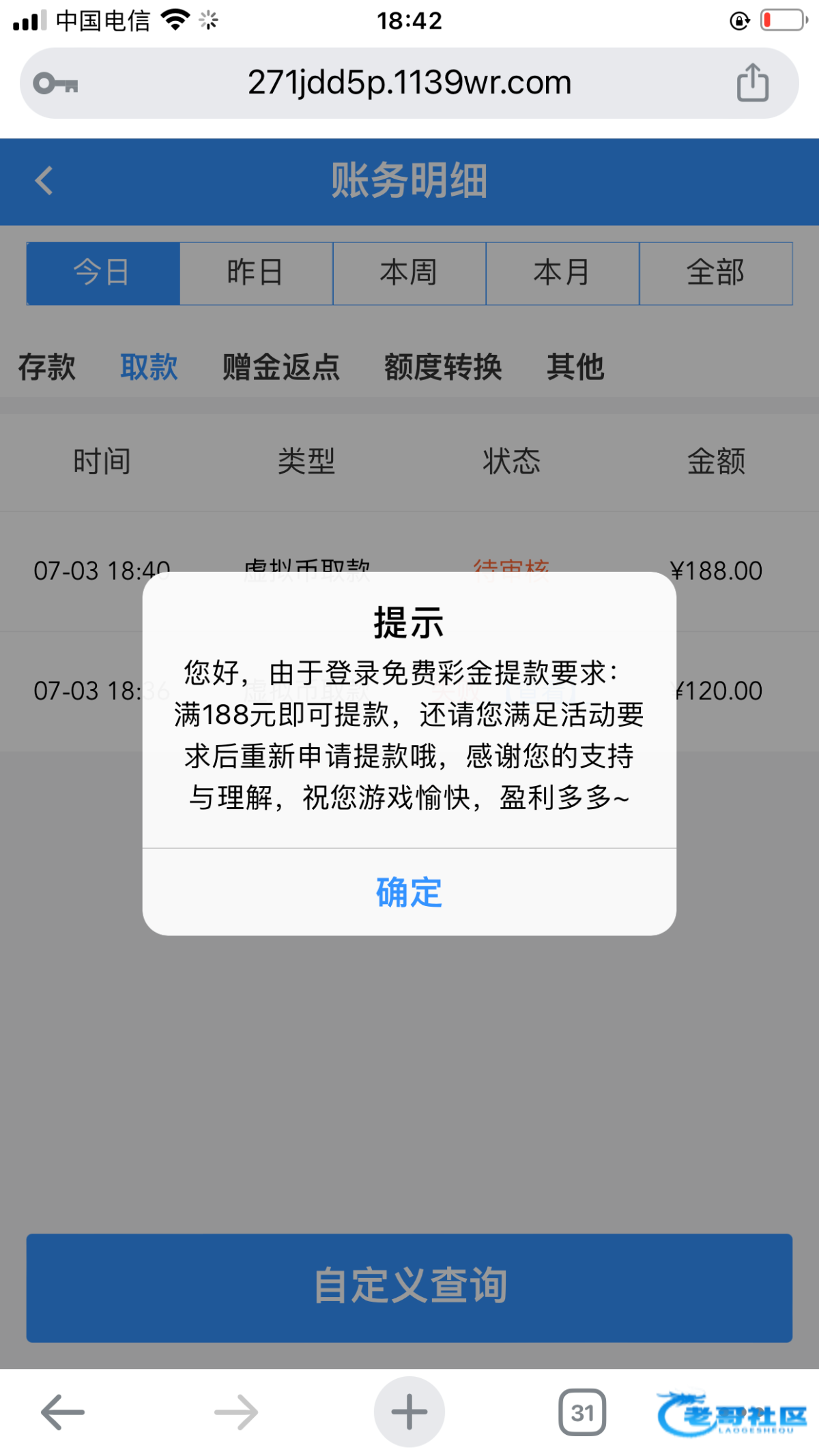Tap the browser share icon
Screen dimensions: 819x1456
pyautogui.click(x=752, y=83)
